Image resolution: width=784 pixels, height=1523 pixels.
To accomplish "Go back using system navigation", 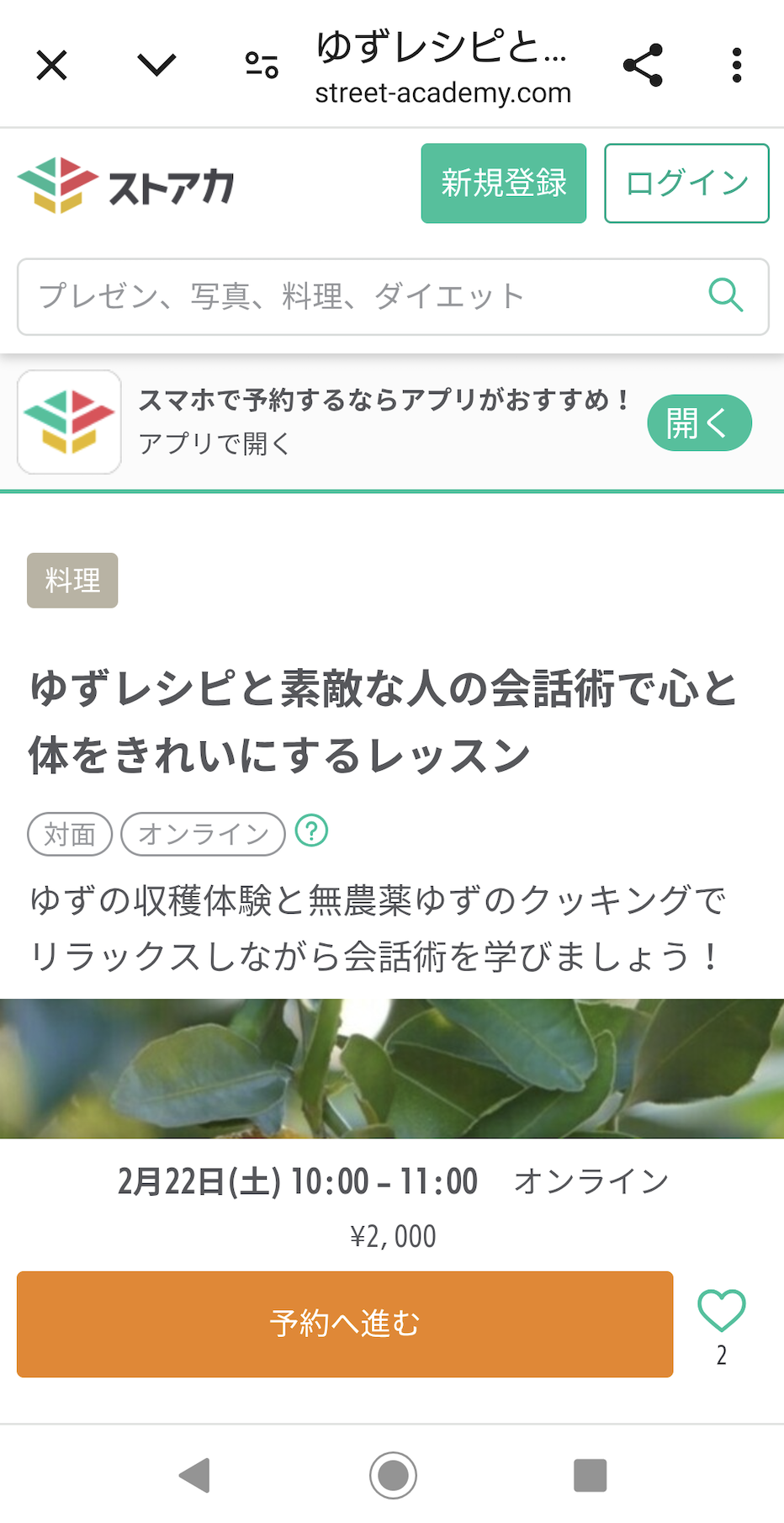I will 195,1475.
